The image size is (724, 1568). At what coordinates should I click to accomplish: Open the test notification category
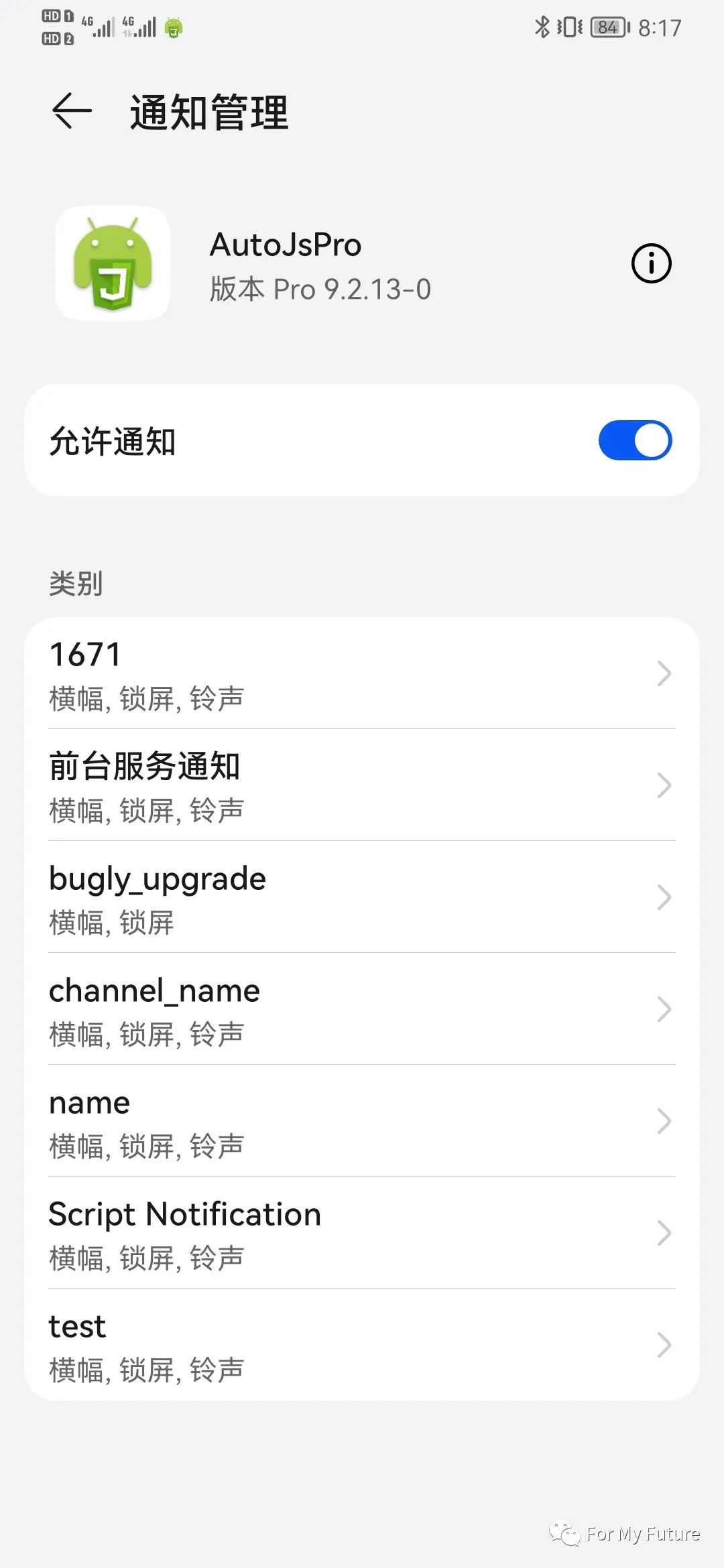click(362, 1345)
